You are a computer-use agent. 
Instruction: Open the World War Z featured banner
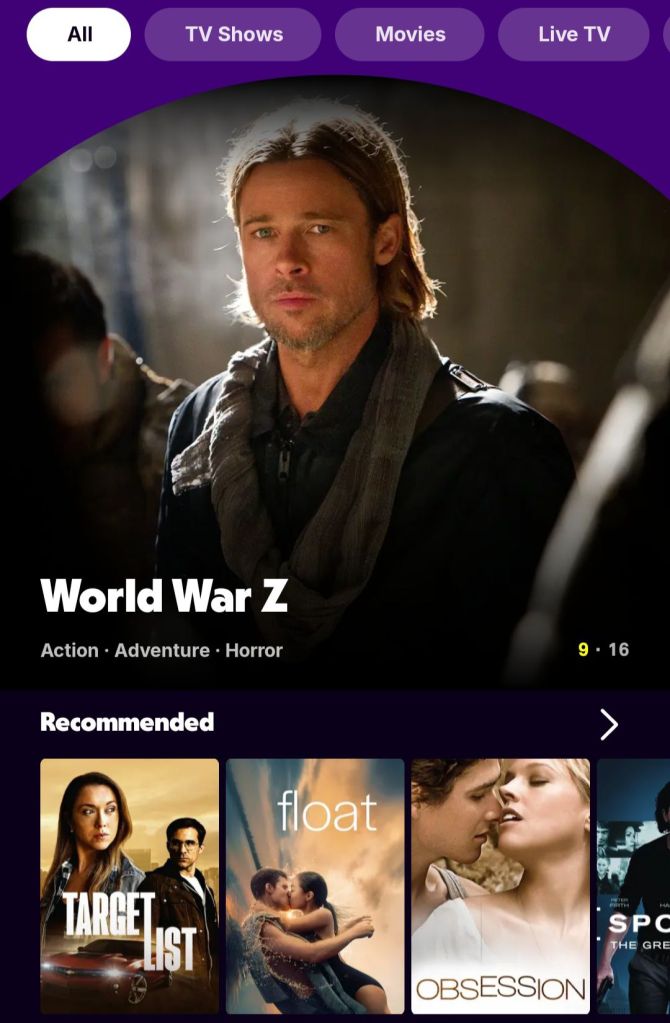point(335,400)
